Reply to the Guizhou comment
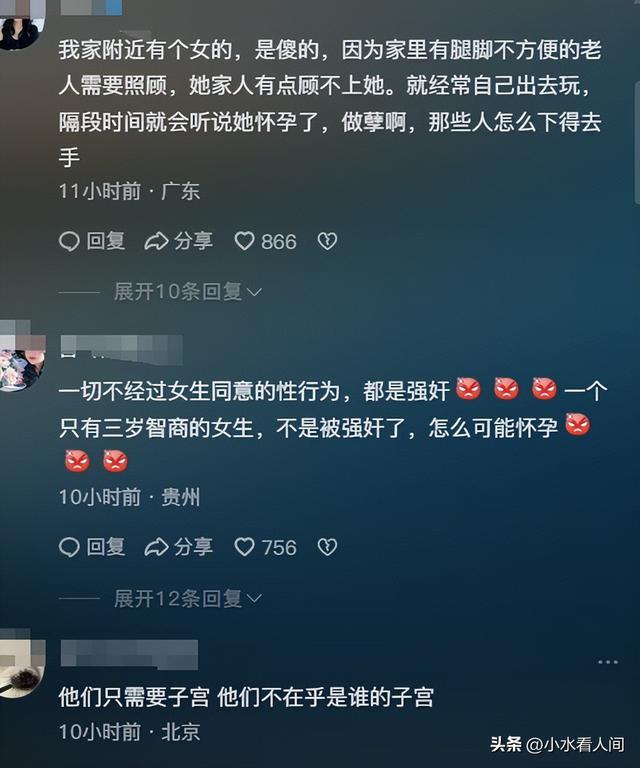This screenshot has height=768, width=640. pos(92,547)
